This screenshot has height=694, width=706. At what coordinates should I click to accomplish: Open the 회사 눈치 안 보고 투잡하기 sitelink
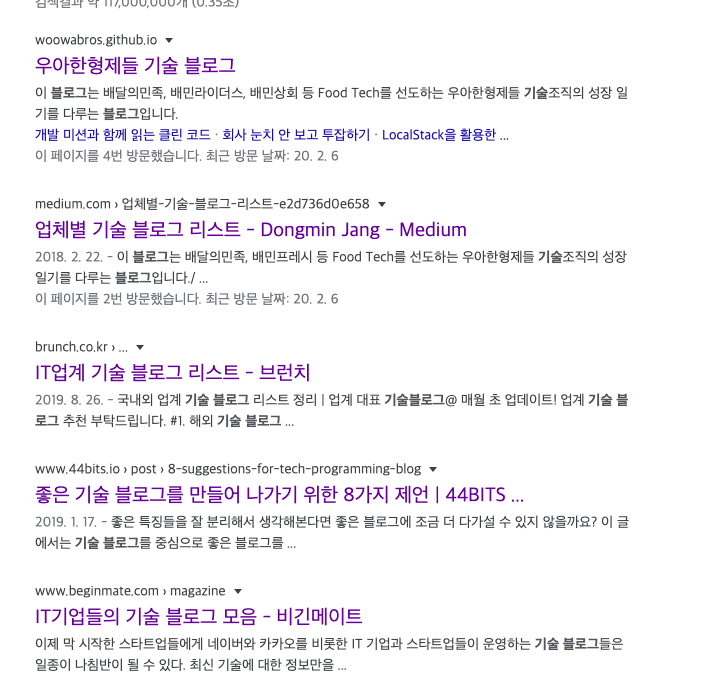296,135
